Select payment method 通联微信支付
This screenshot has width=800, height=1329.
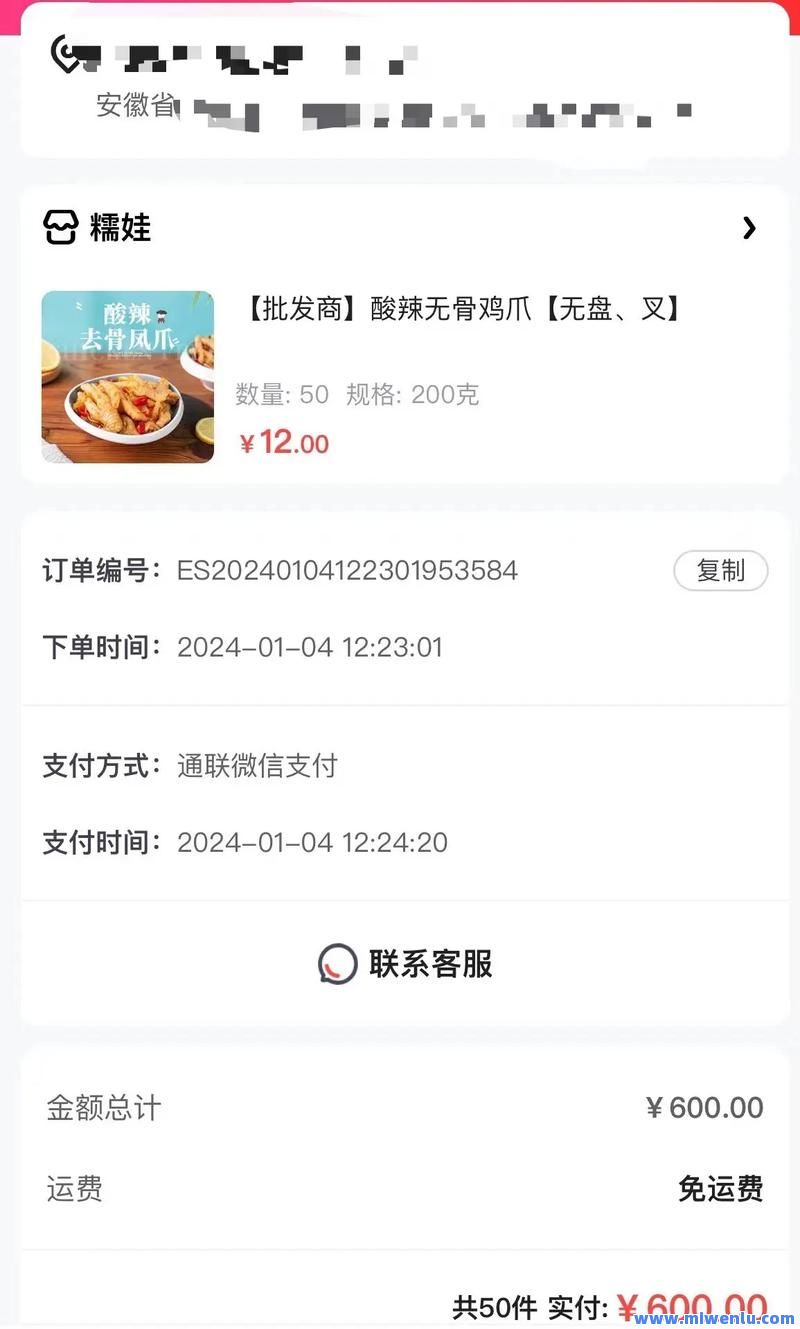point(258,766)
